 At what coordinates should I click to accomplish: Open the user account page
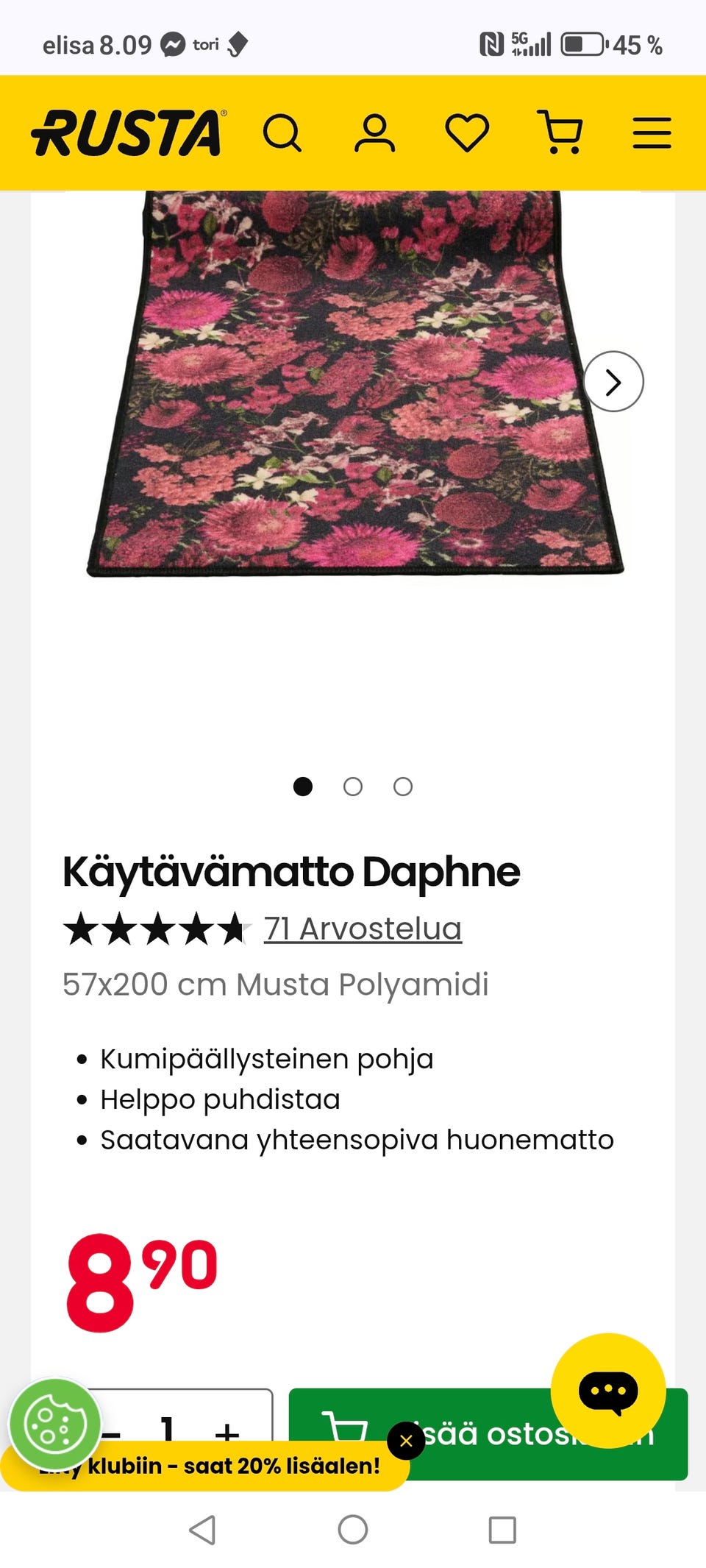(374, 134)
